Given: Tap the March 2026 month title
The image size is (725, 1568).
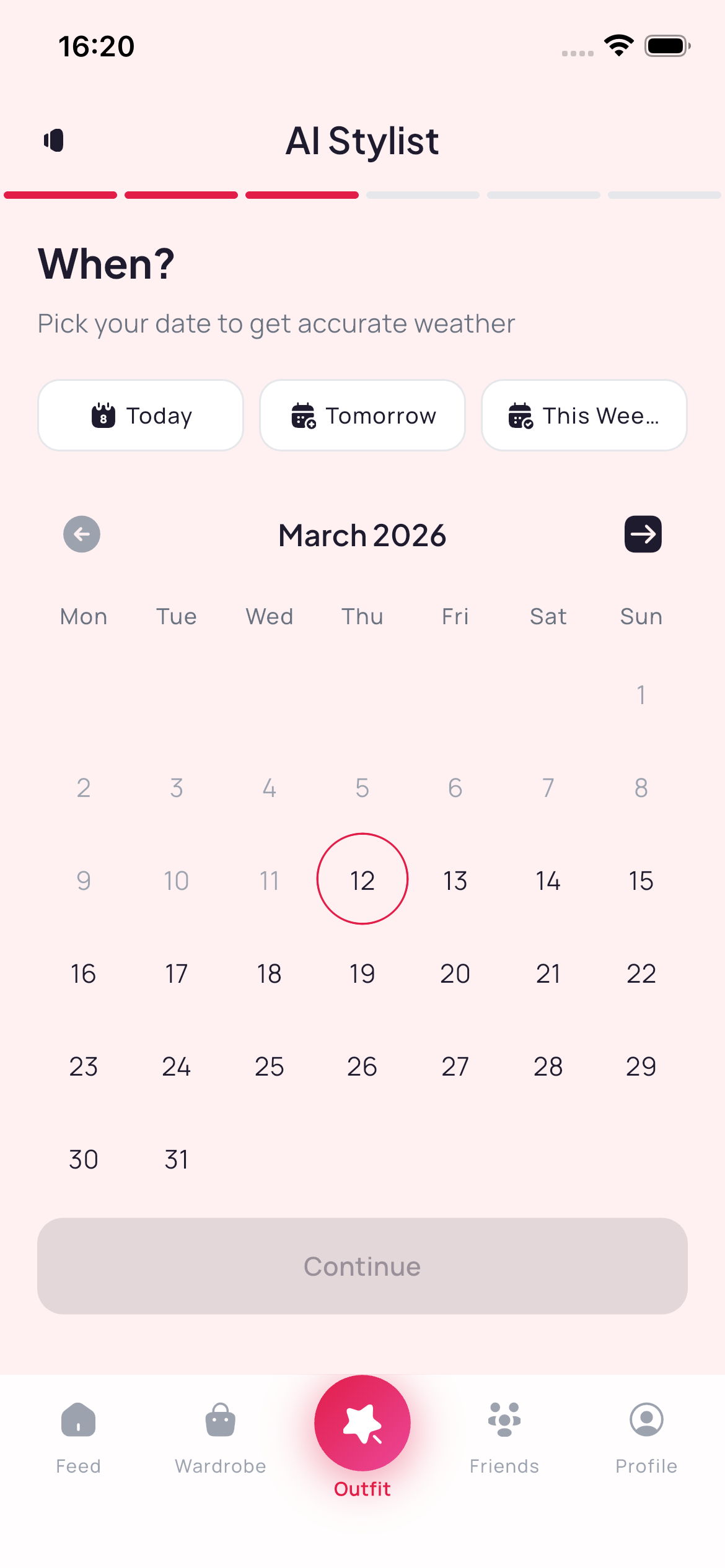Looking at the screenshot, I should [x=362, y=534].
